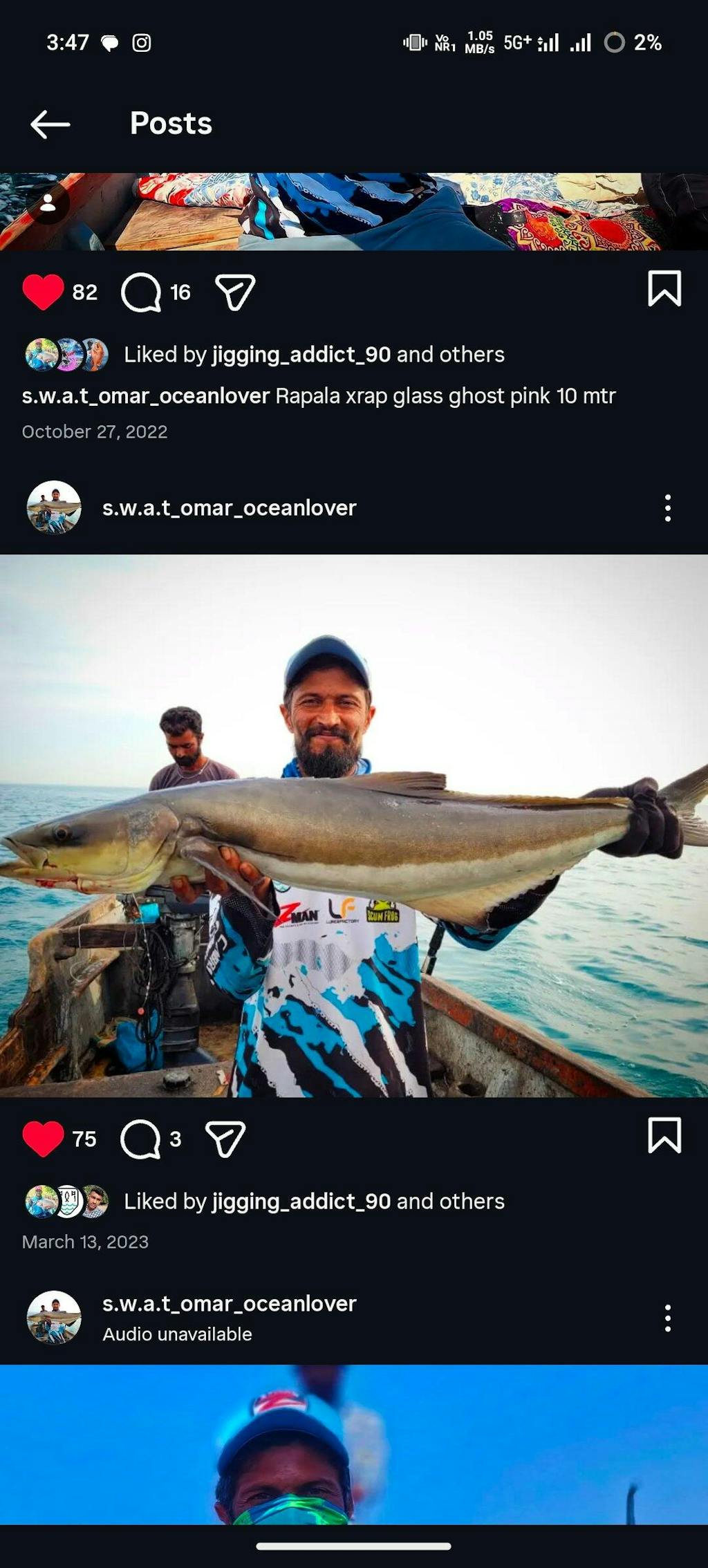
Task: Tap Audio unavailable label on the bottom post
Action: 176,1349
